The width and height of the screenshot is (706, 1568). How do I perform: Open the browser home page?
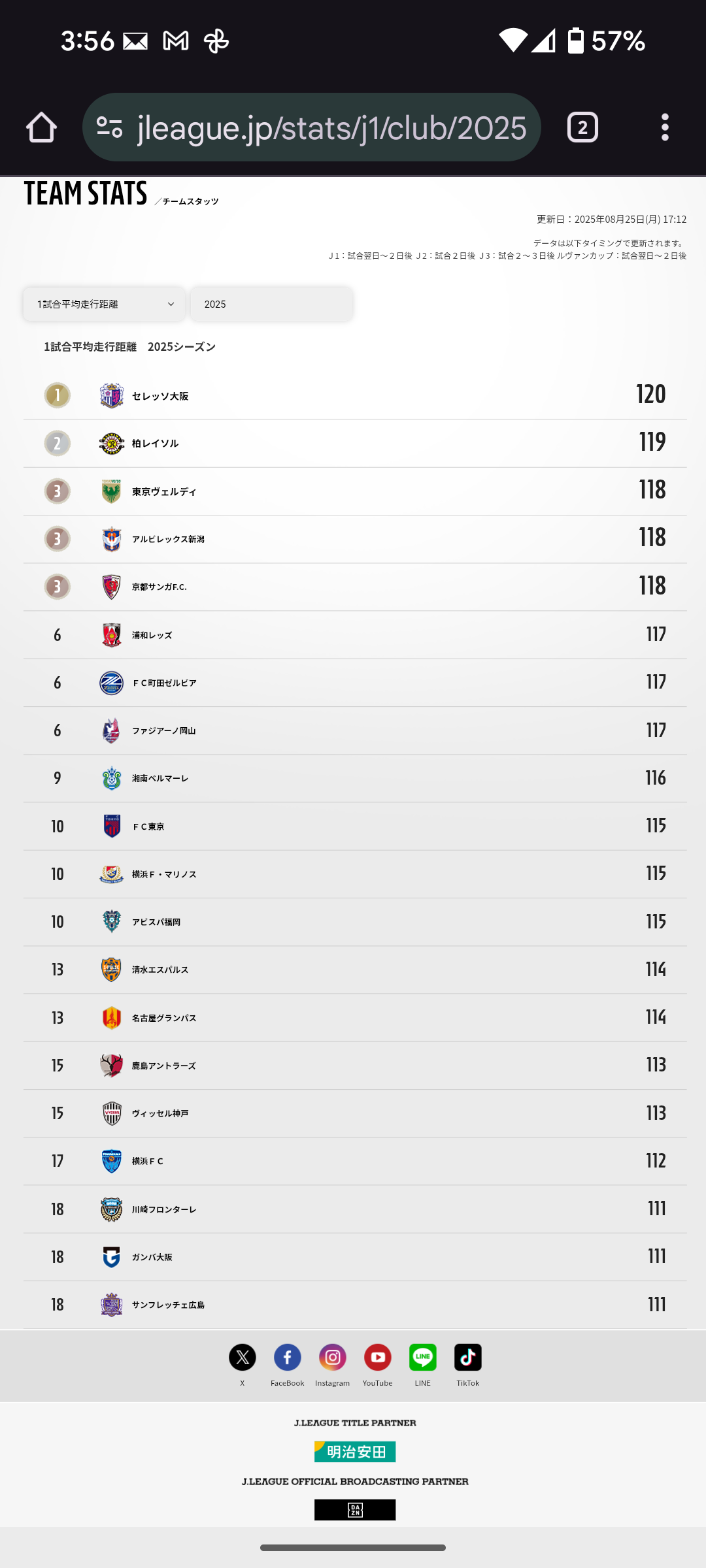(x=41, y=127)
